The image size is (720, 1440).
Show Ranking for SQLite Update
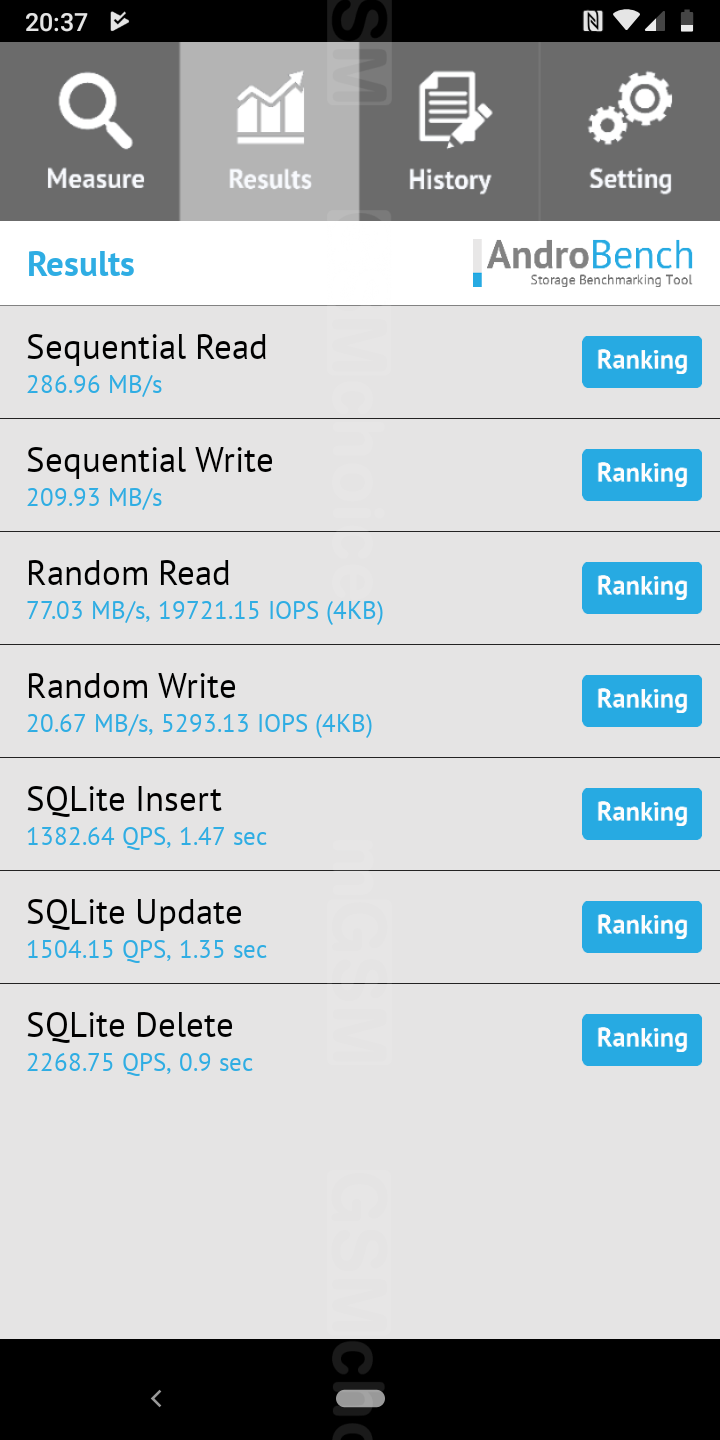point(642,926)
